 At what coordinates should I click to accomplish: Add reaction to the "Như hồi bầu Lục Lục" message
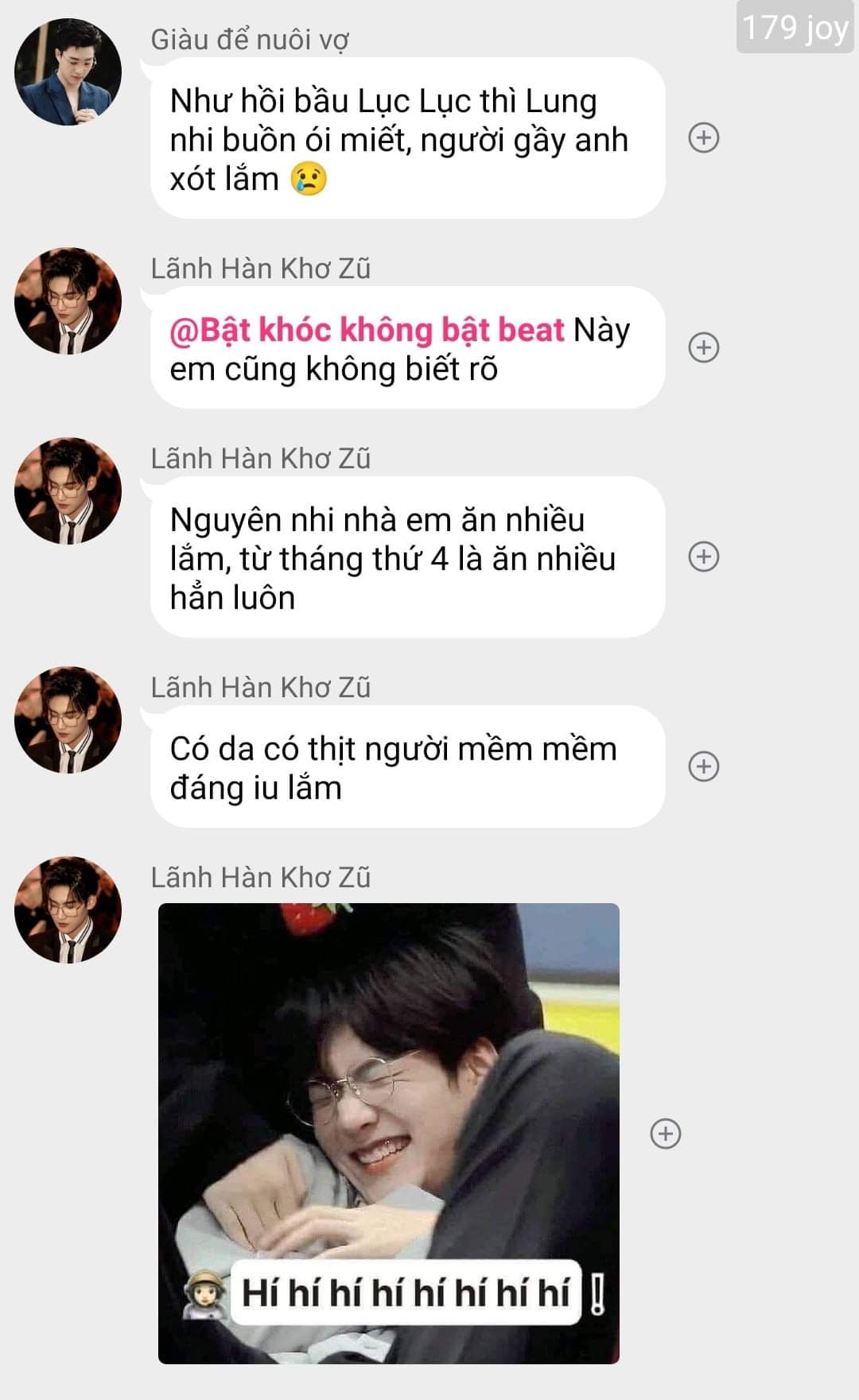tap(703, 138)
